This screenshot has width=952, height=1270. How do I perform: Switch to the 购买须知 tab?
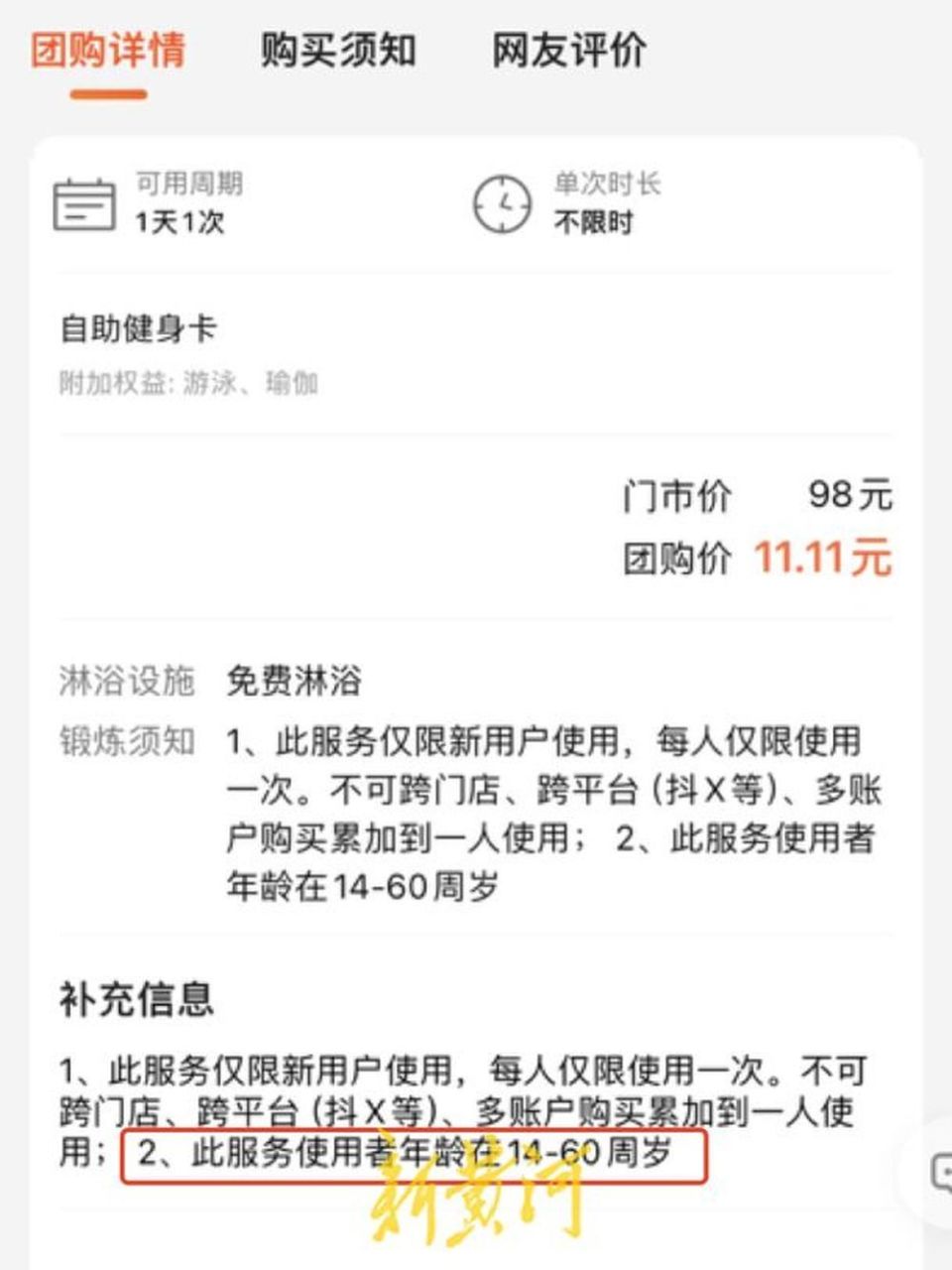pos(338,50)
